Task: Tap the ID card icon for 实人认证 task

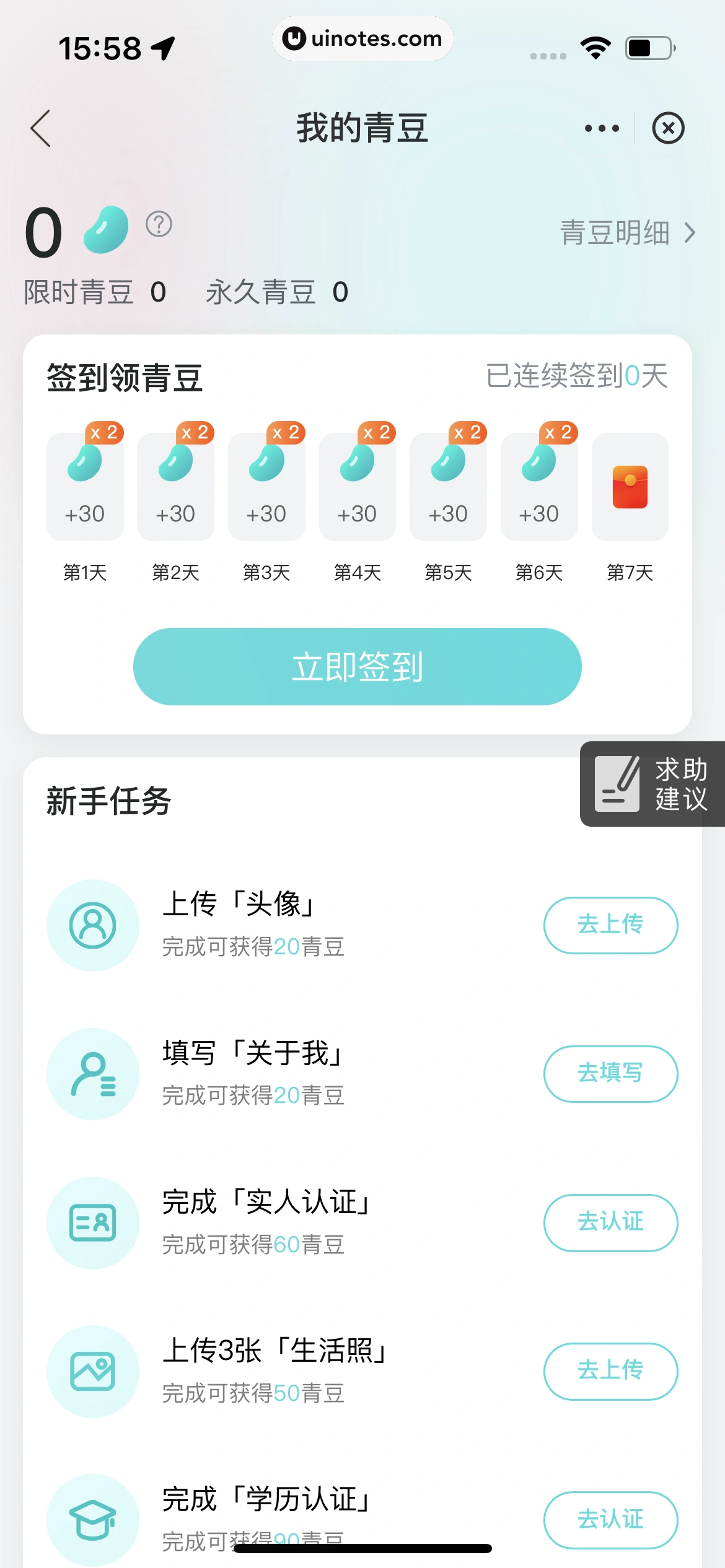Action: pyautogui.click(x=93, y=1223)
